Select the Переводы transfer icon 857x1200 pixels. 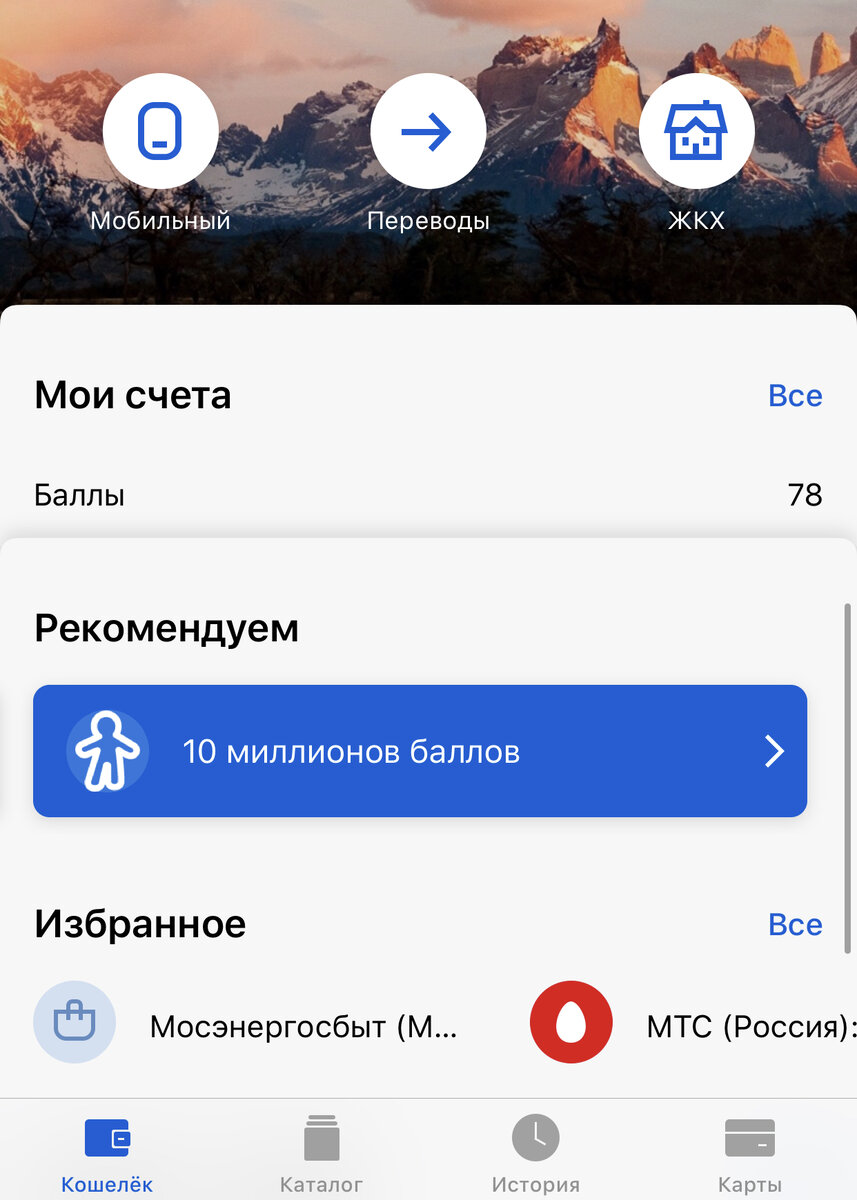coord(428,131)
